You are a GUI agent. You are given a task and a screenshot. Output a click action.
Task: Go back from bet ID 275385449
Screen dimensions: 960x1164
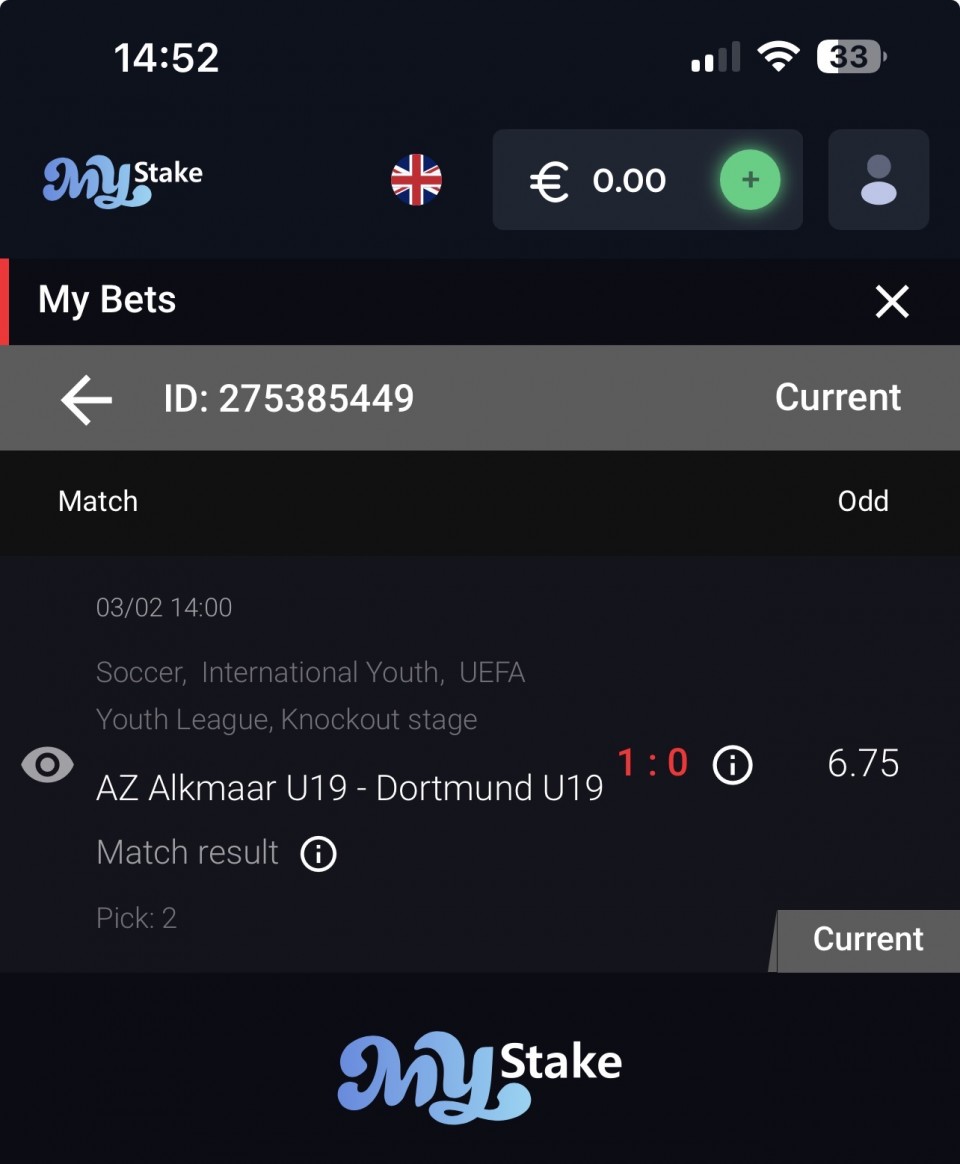pyautogui.click(x=86, y=399)
